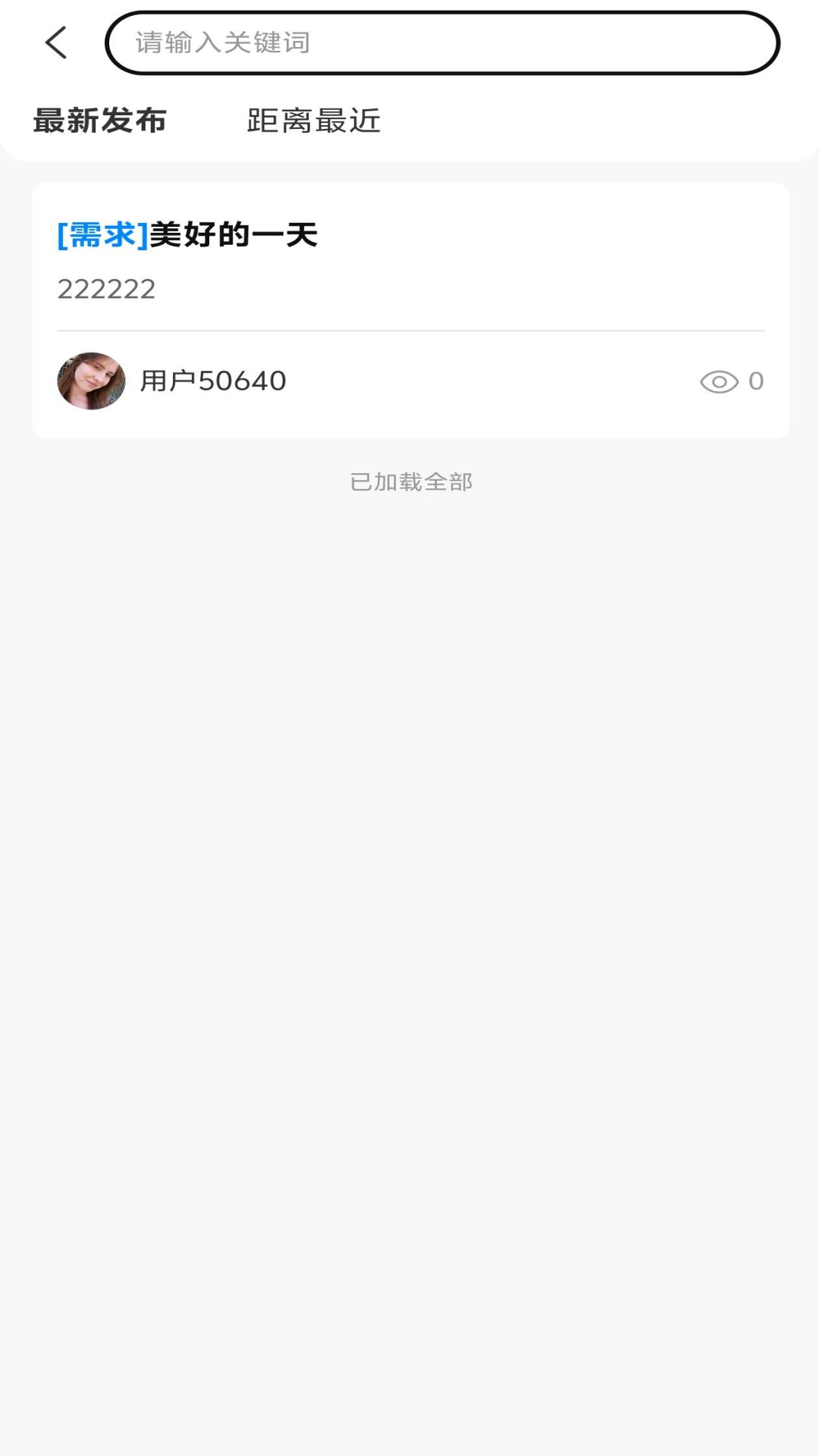Viewport: 819px width, 1456px height.
Task: Tap the 已加载全部 loading text
Action: (413, 481)
